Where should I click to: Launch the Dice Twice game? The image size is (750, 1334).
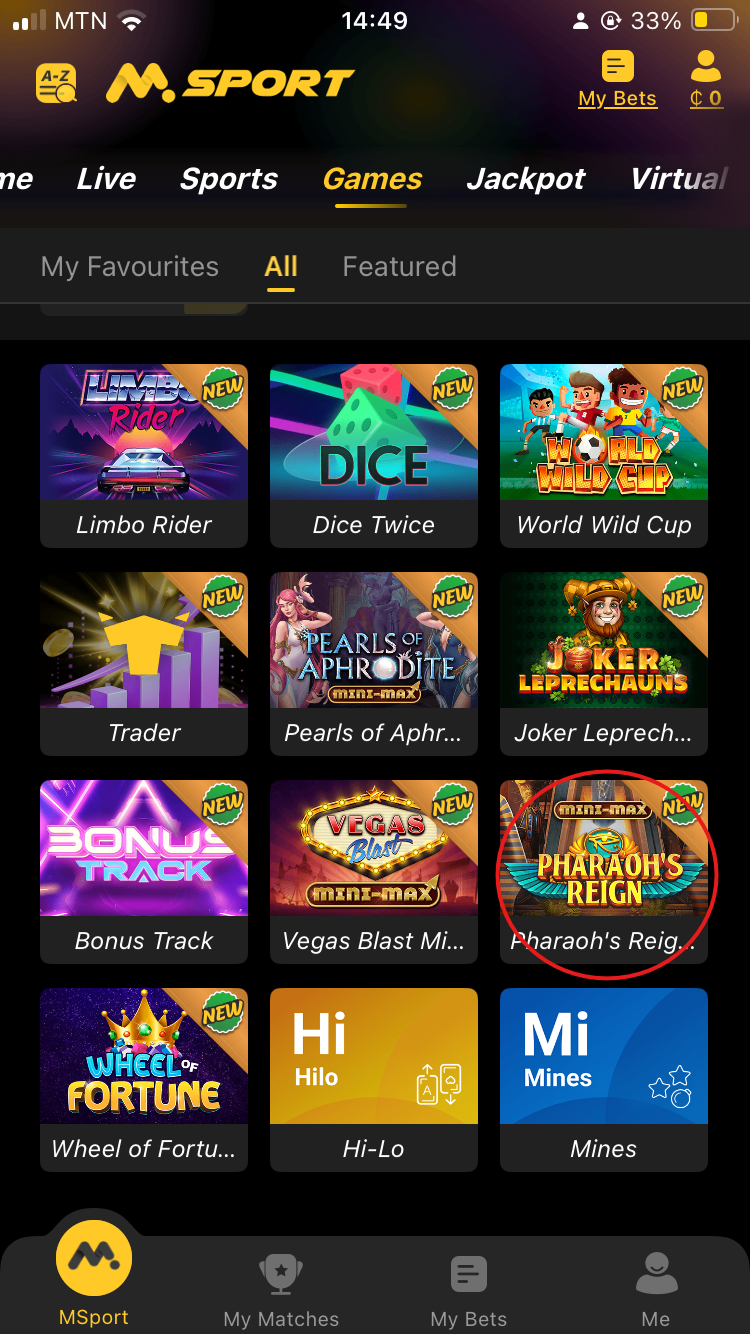click(x=374, y=455)
